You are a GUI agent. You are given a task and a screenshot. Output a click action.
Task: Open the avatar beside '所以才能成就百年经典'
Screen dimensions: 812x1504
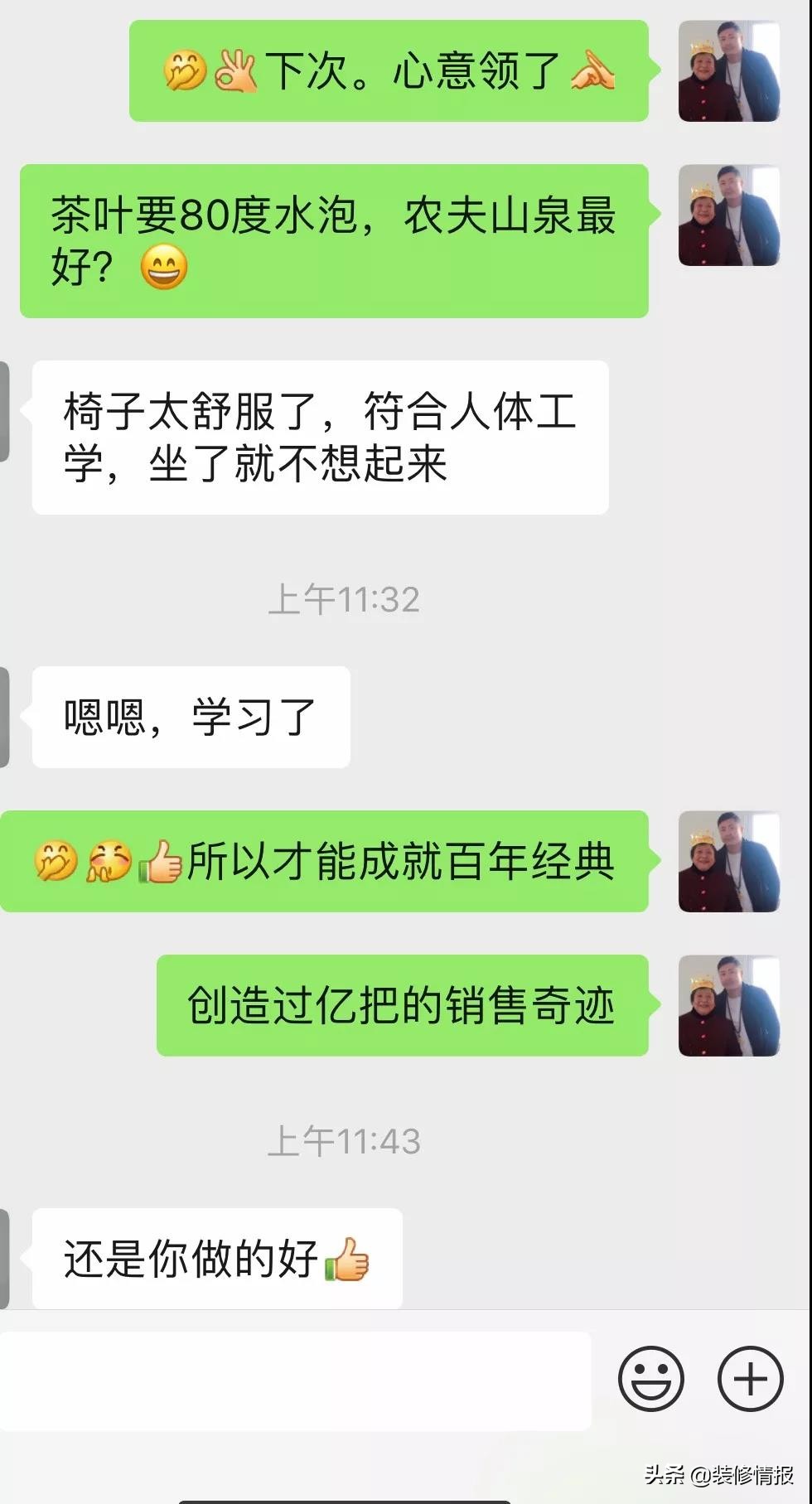pos(728,863)
